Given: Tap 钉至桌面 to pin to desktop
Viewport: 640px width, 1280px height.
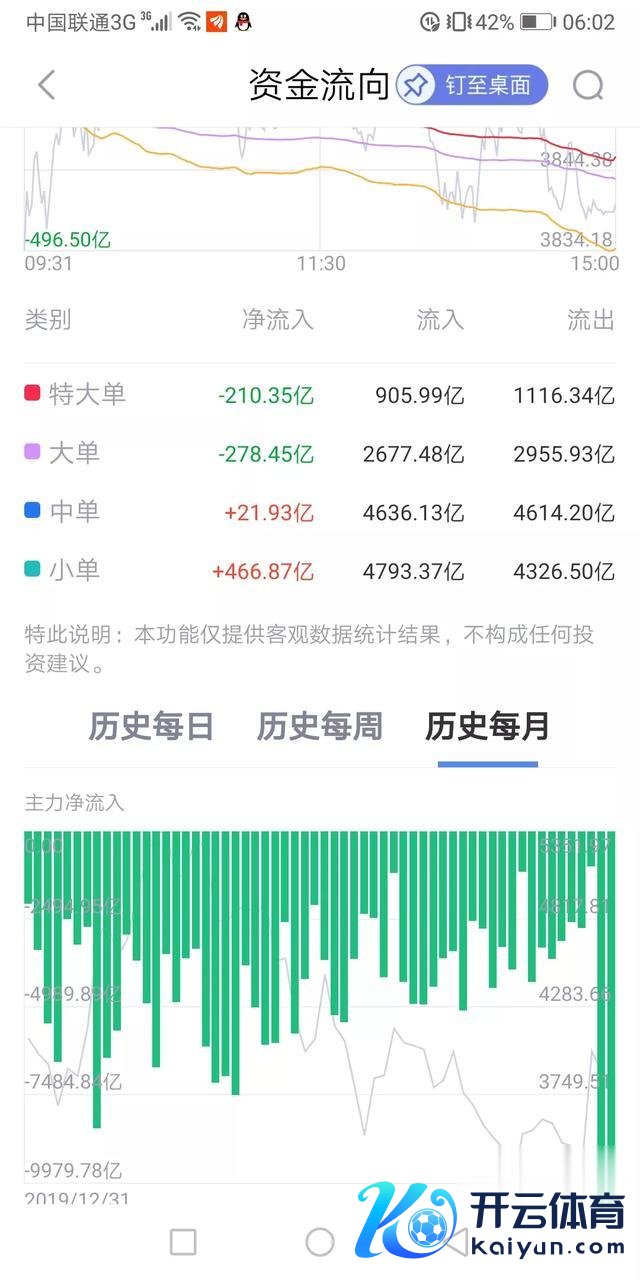Looking at the screenshot, I should pos(472,86).
